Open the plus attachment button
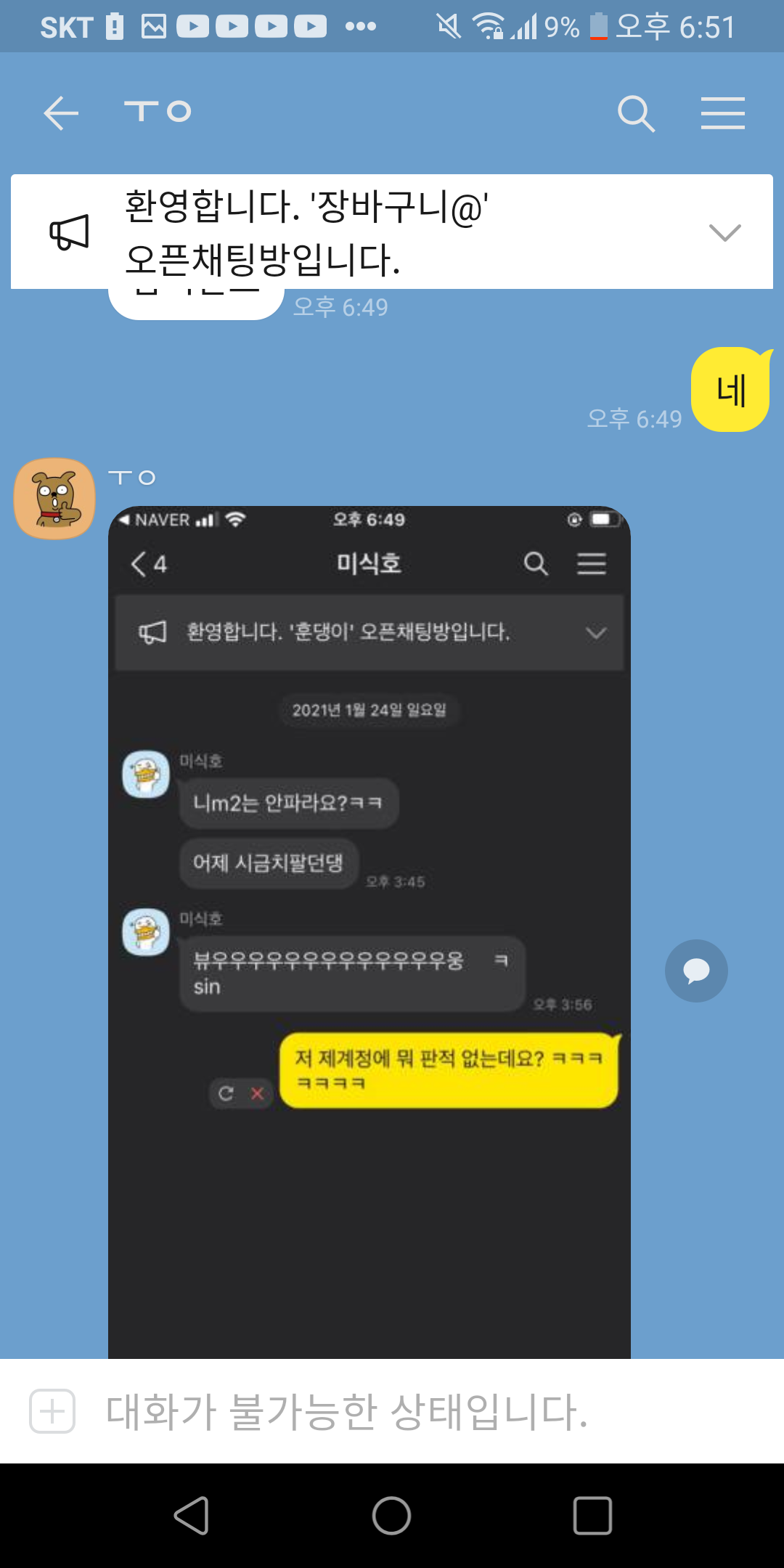This screenshot has height=1568, width=784. point(52,1411)
